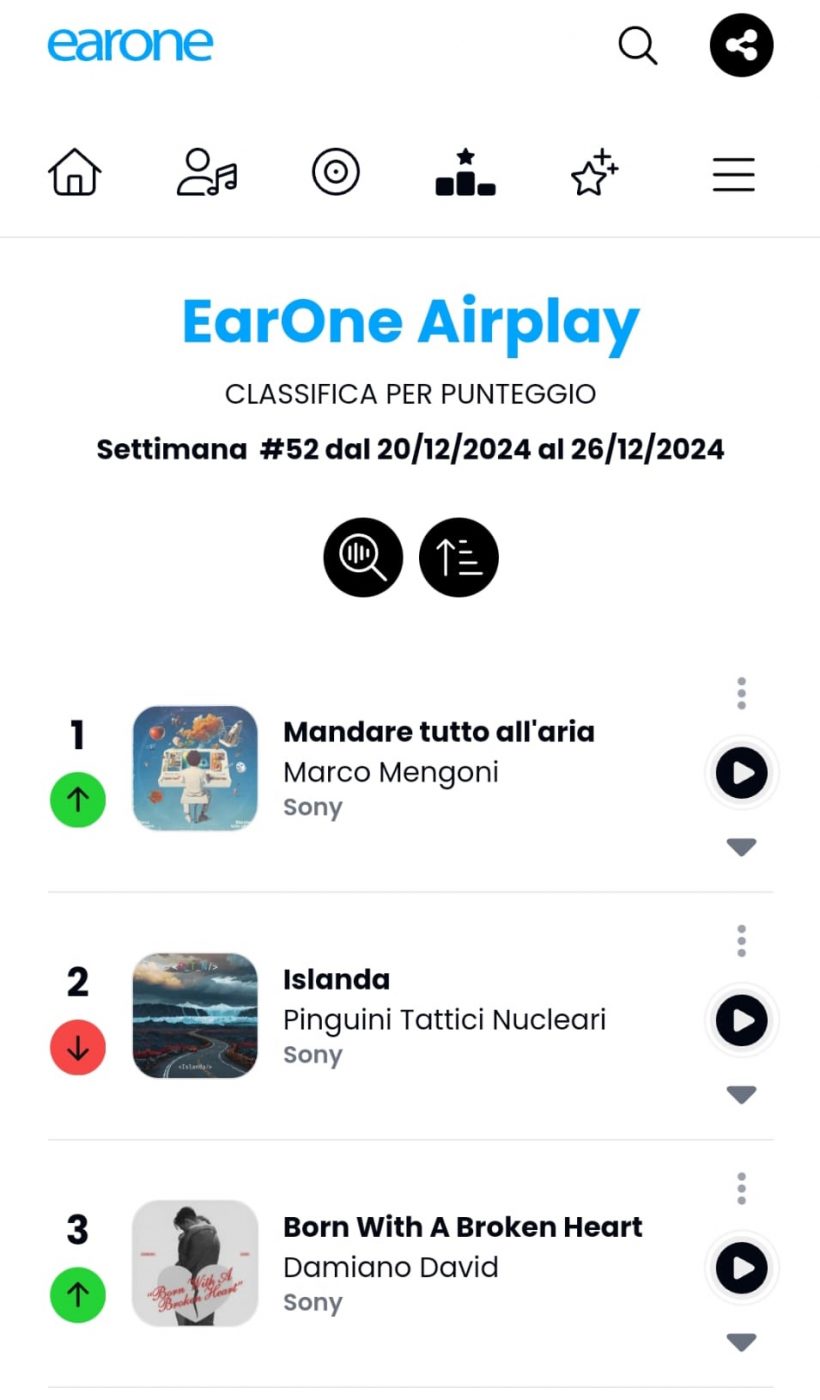Image resolution: width=820 pixels, height=1400 pixels.
Task: Open the records disc icon
Action: (x=336, y=173)
